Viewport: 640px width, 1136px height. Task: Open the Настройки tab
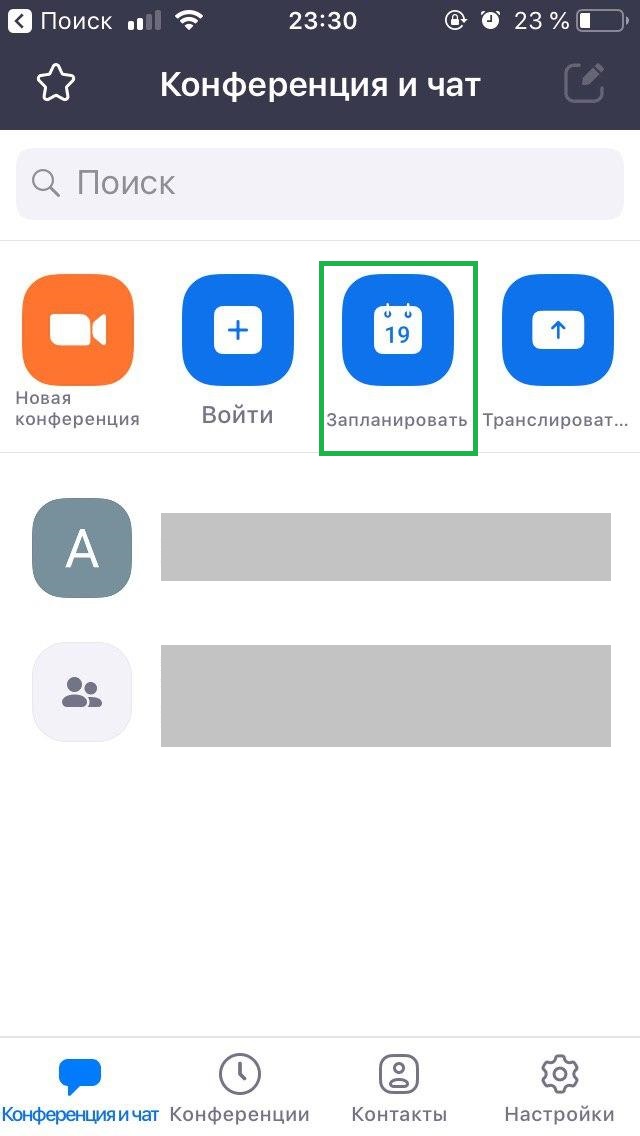pyautogui.click(x=559, y=1087)
